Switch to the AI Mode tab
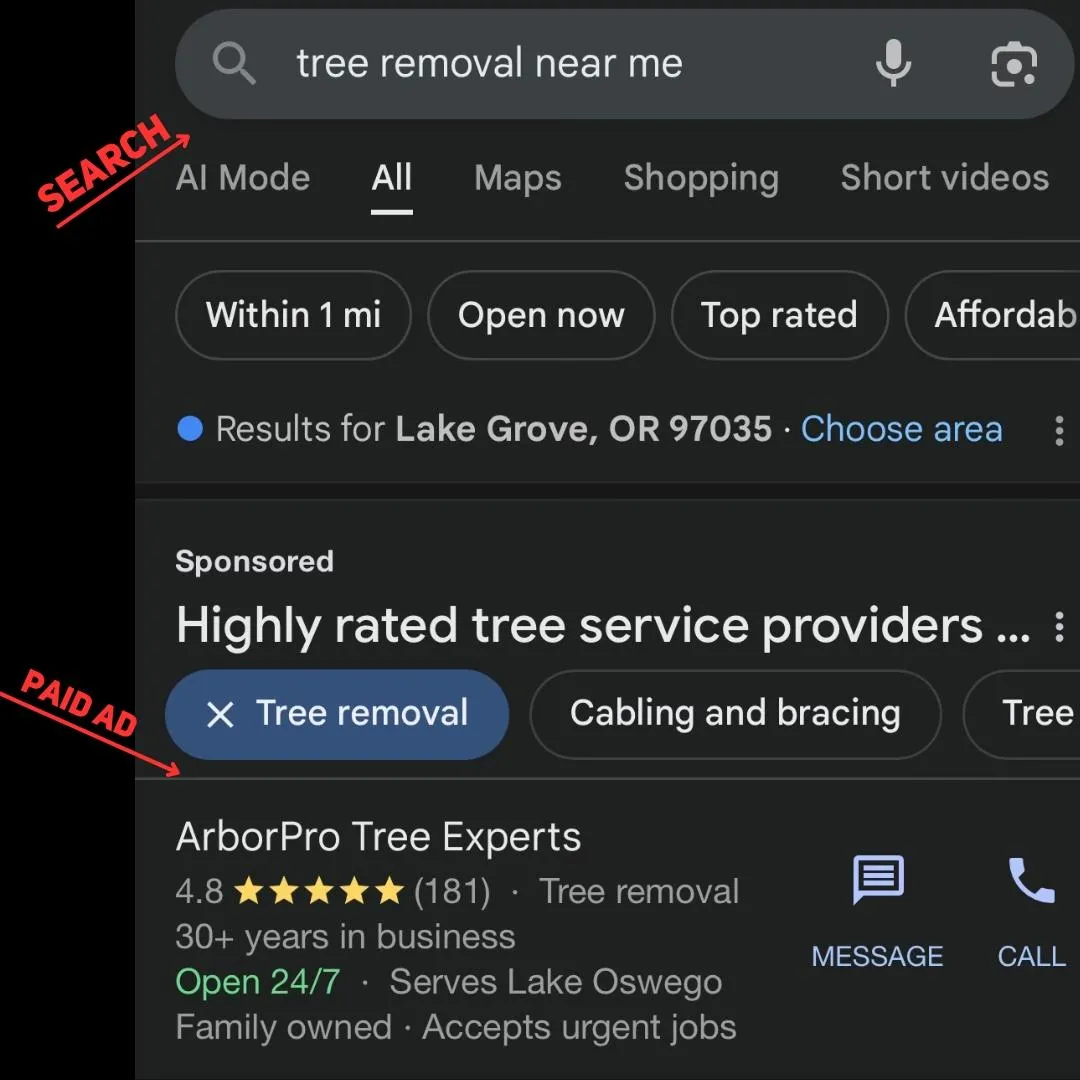Viewport: 1080px width, 1080px height. point(243,178)
